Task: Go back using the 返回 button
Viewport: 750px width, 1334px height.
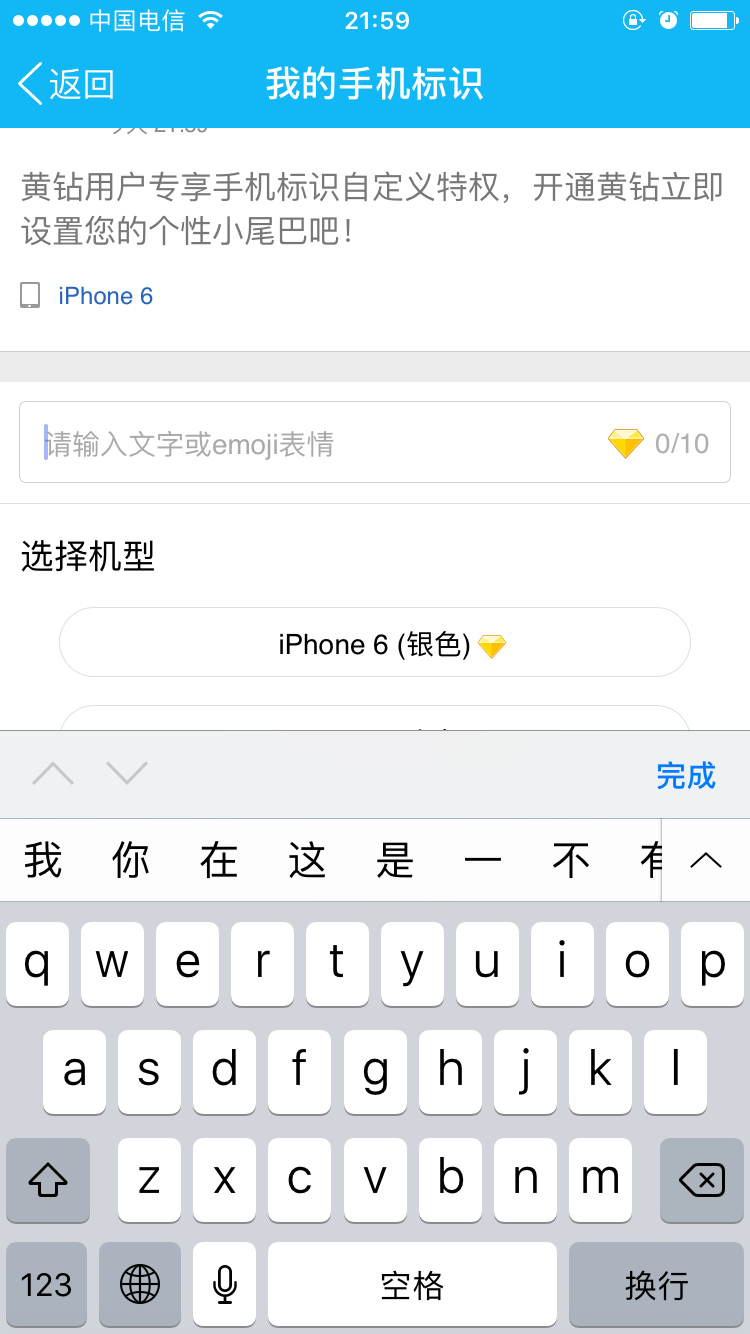Action: click(x=68, y=84)
